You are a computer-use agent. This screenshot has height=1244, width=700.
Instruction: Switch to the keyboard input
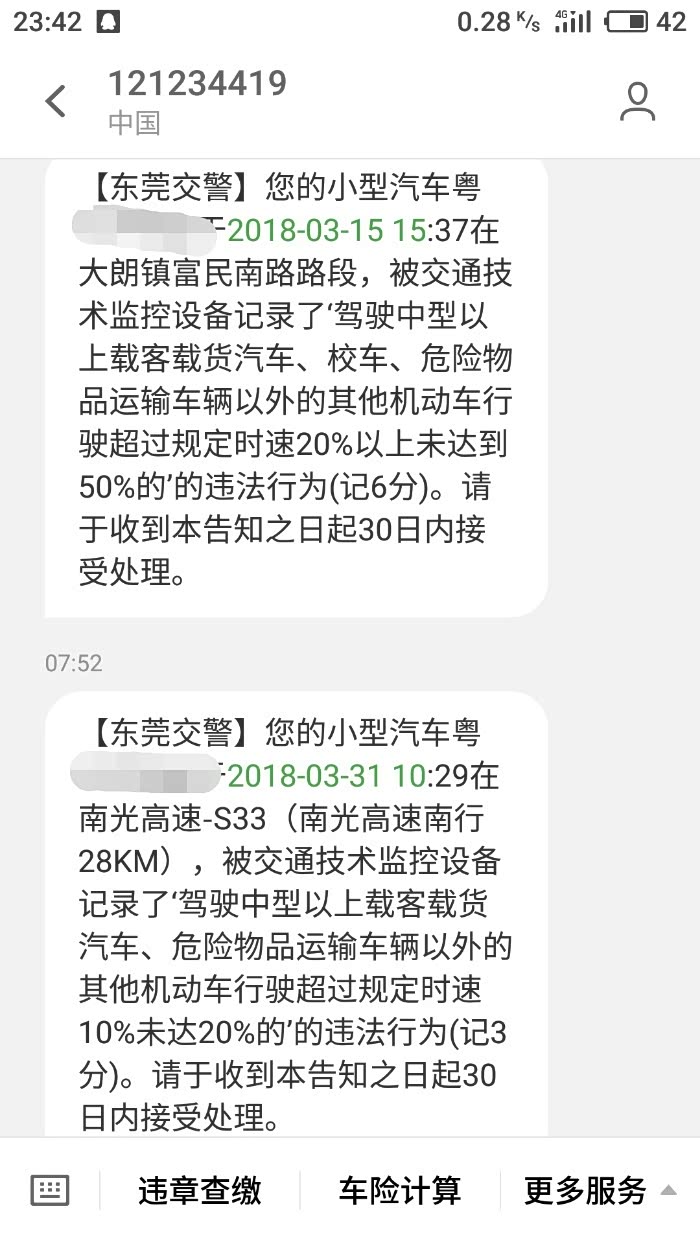coord(50,1190)
